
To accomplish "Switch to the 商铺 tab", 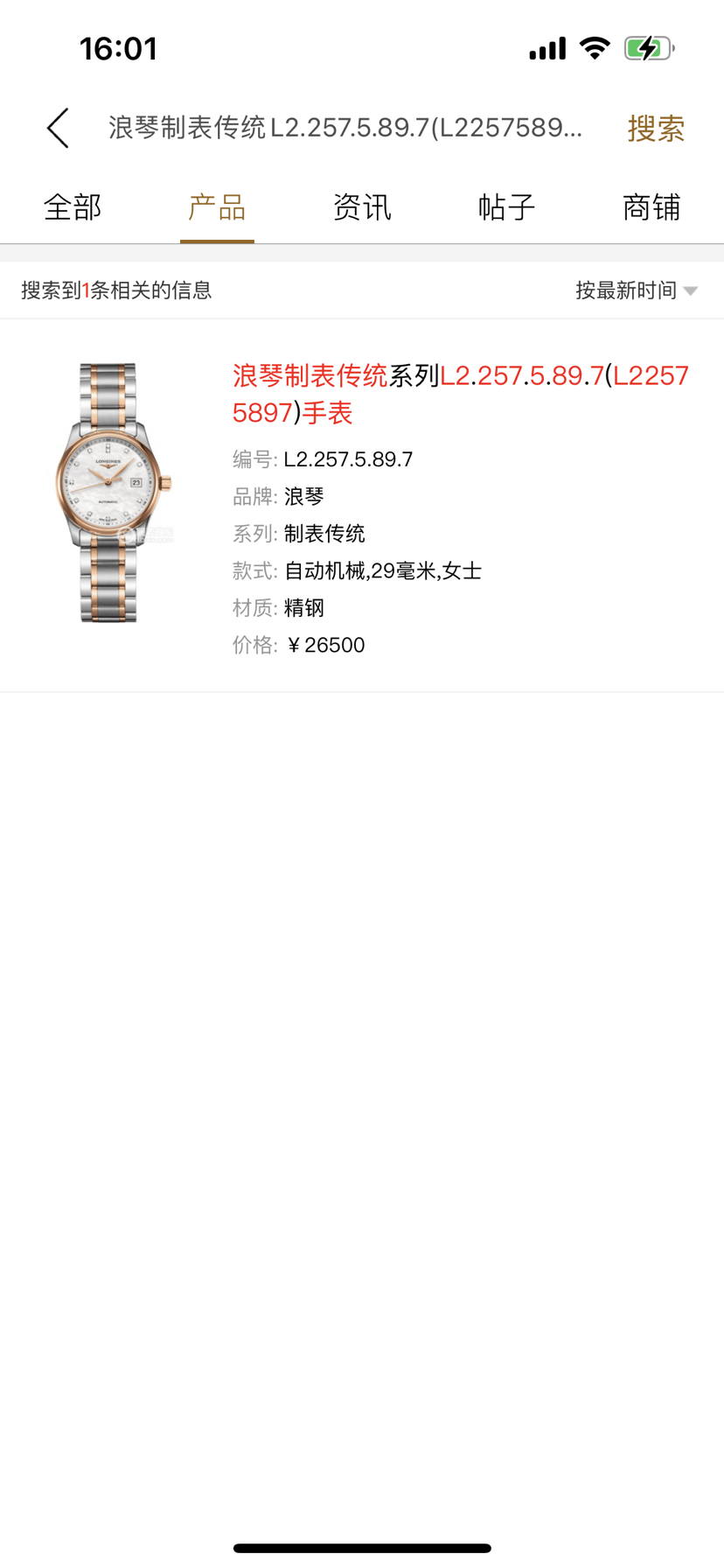I will (651, 207).
